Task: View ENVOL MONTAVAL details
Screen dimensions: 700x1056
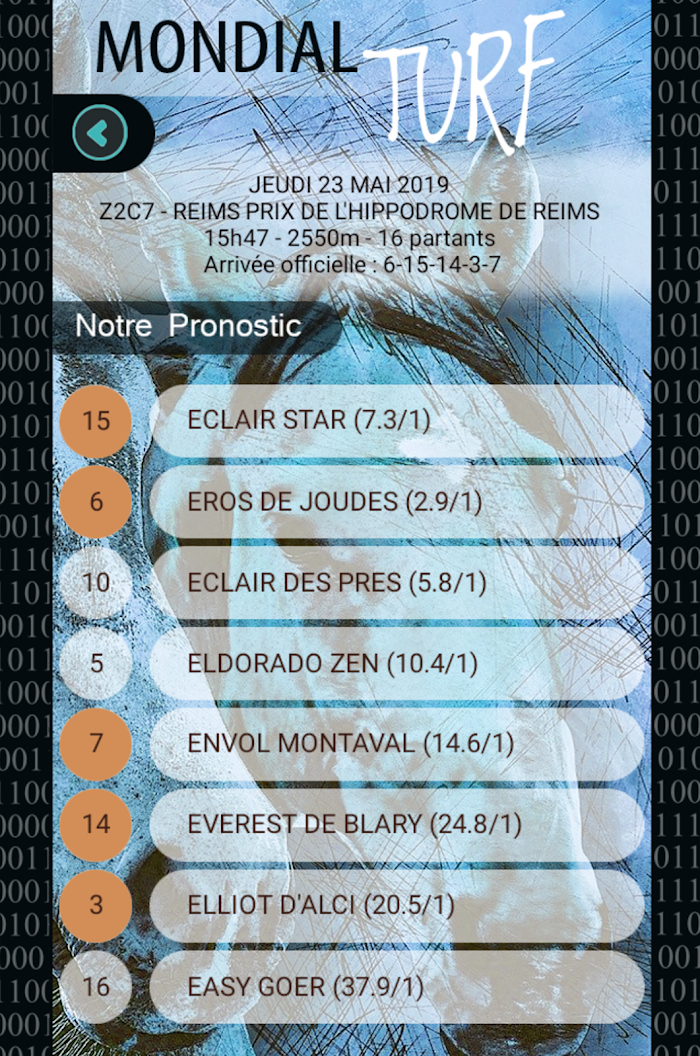Action: point(397,744)
